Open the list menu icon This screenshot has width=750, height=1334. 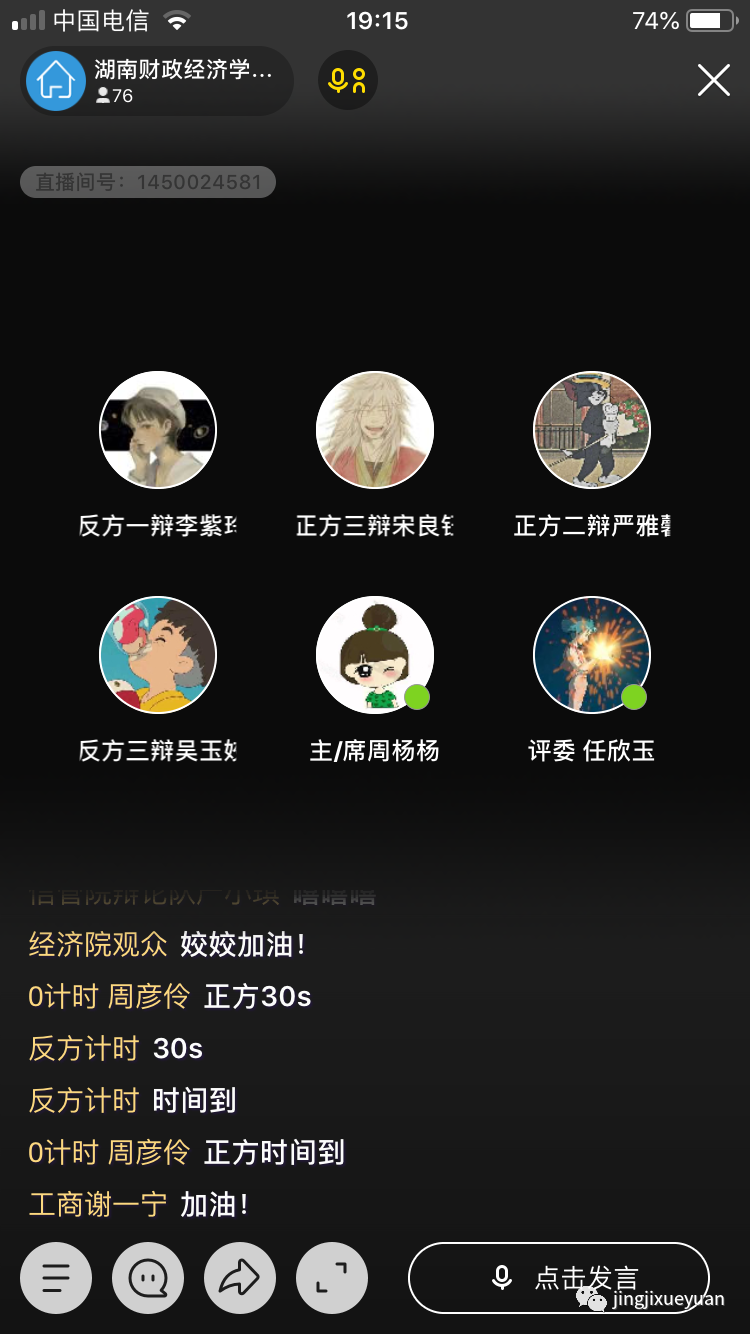[x=56, y=1277]
